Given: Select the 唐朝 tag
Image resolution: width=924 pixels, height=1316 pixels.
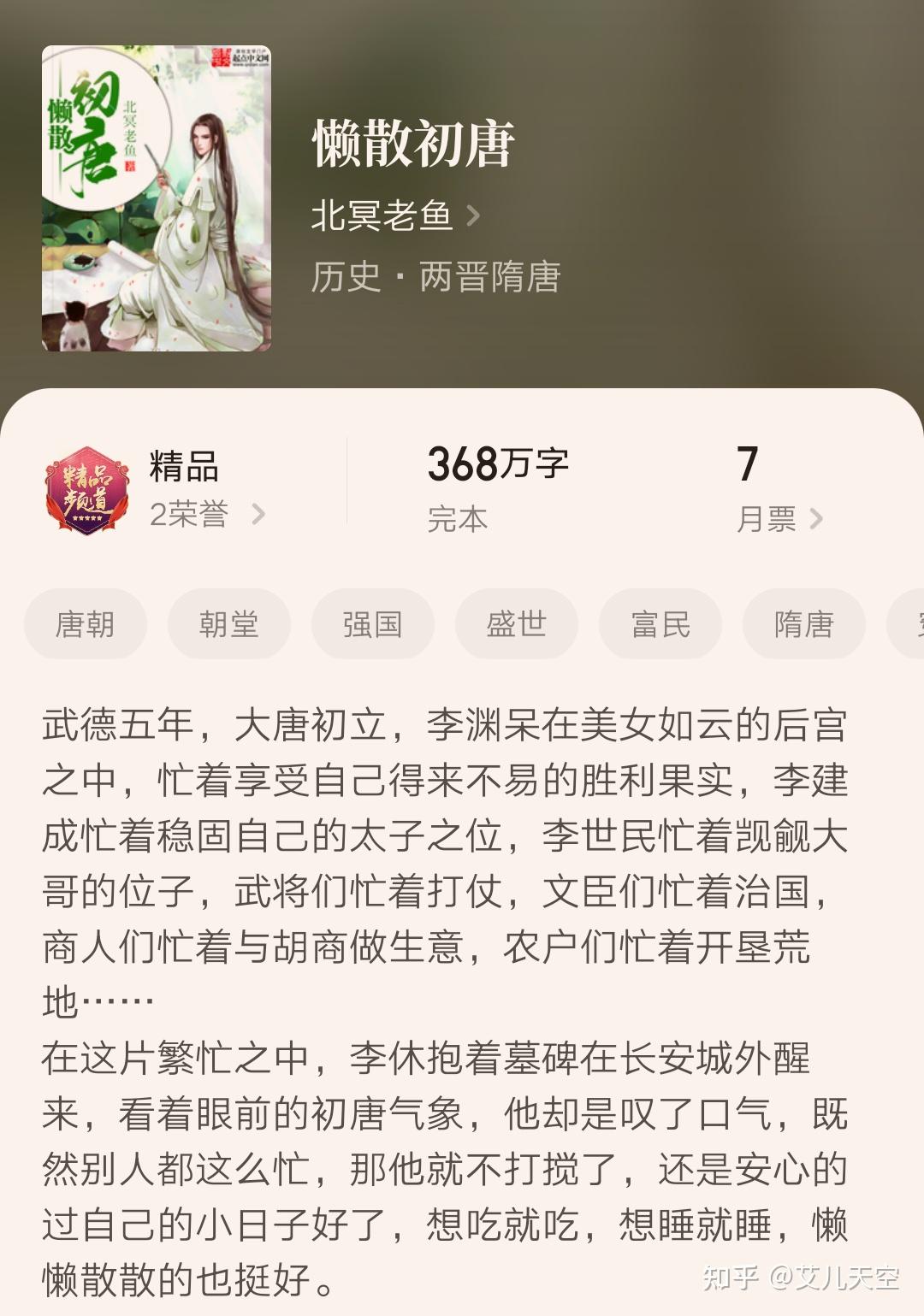Looking at the screenshot, I should (85, 625).
